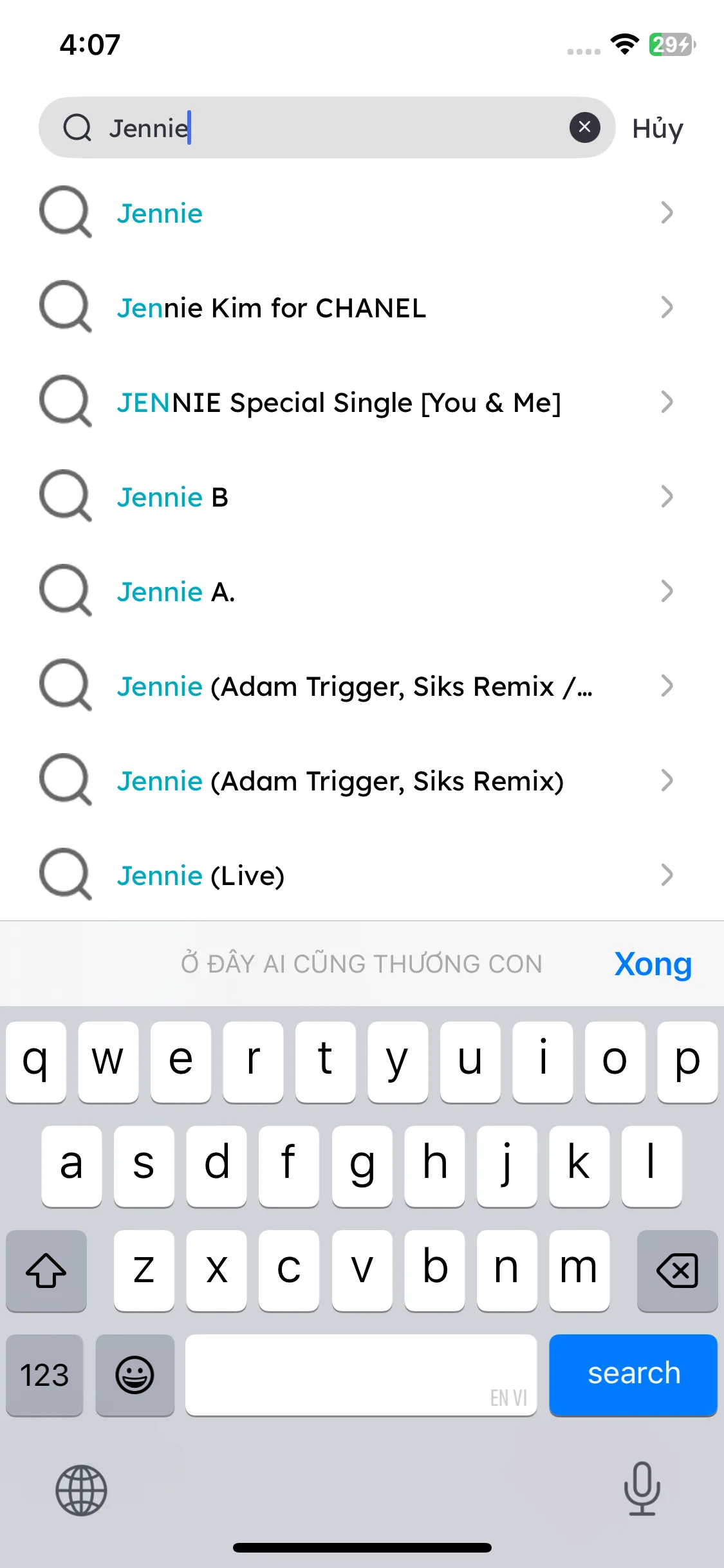Switch to the 123 numeric keyboard
This screenshot has height=1568, width=724.
[44, 1376]
